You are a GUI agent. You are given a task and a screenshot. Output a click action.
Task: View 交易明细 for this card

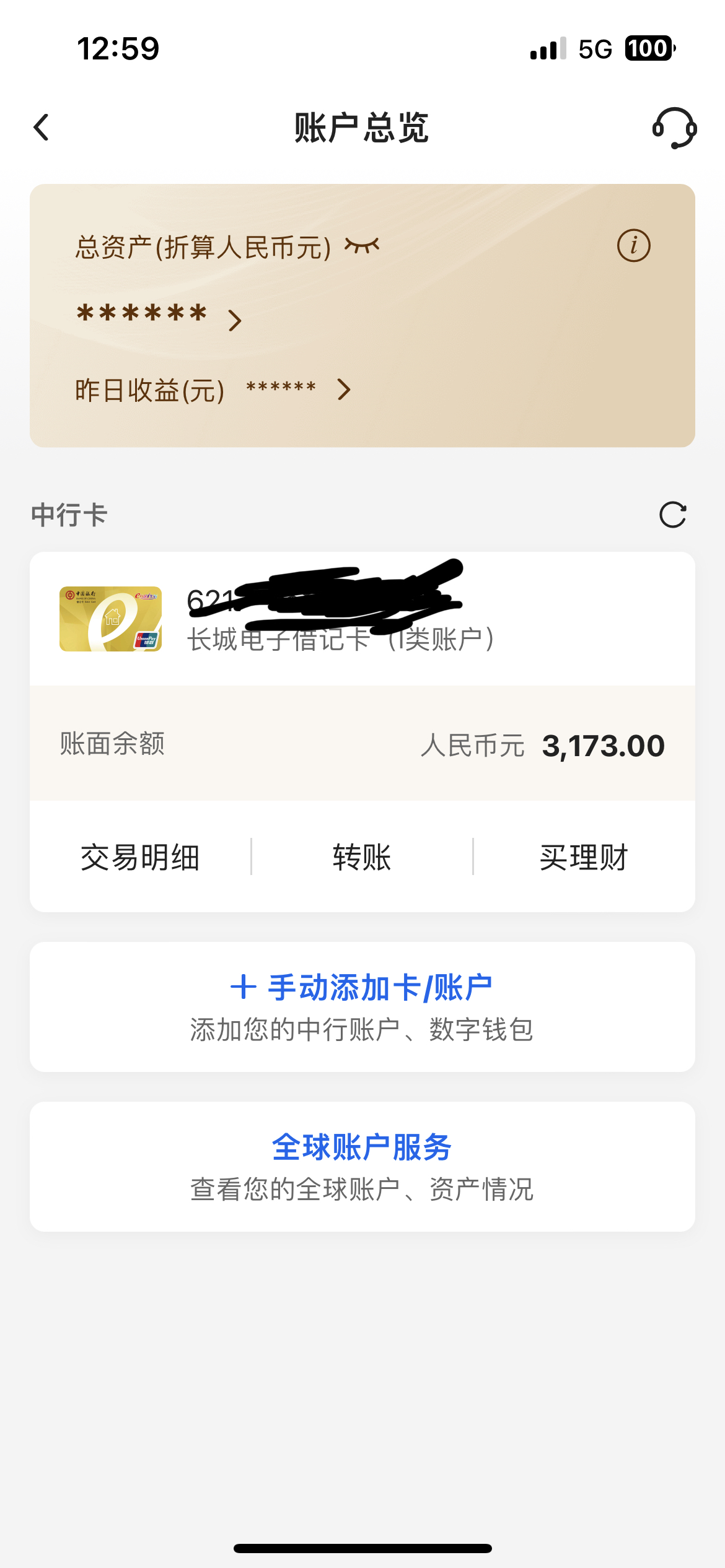pyautogui.click(x=140, y=857)
